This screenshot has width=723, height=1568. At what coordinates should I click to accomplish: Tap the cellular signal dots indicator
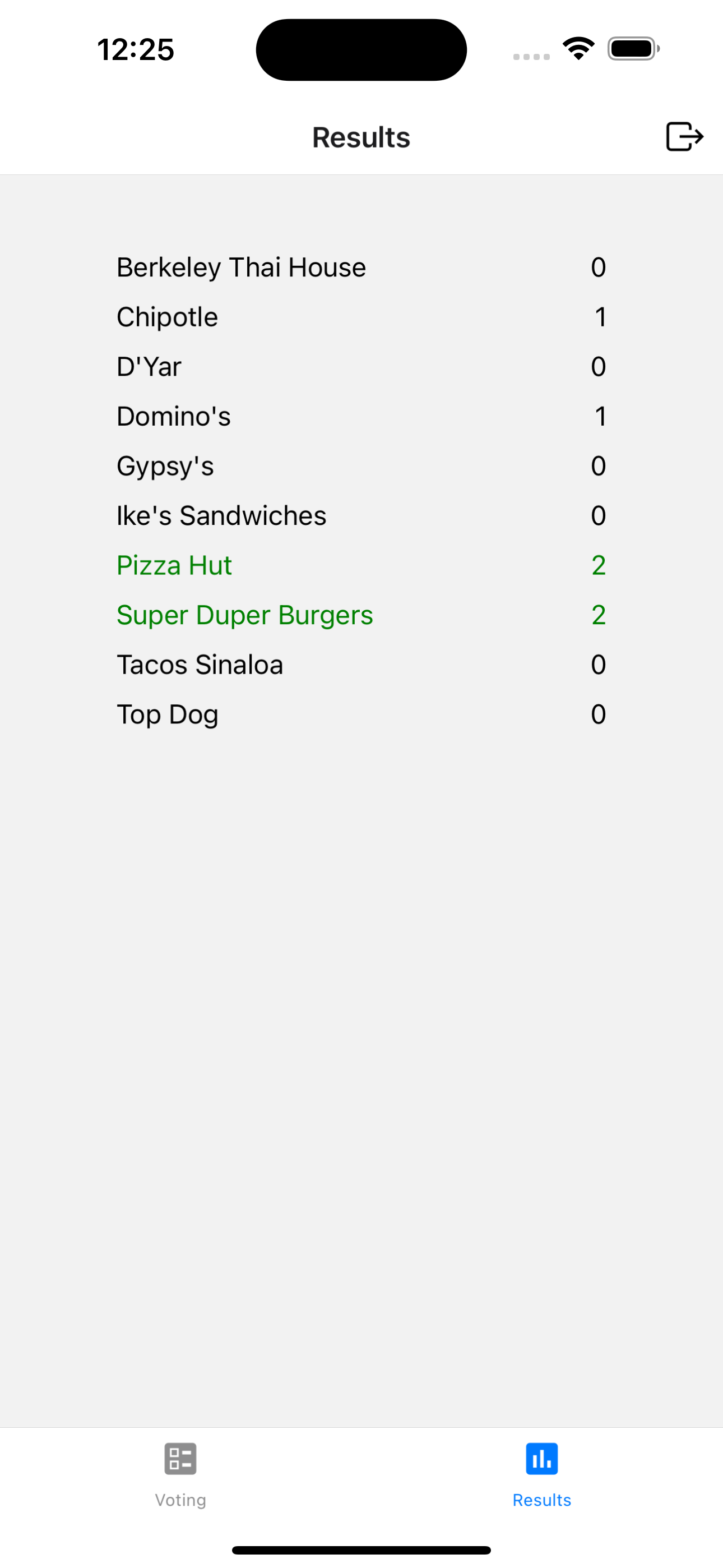pos(530,56)
